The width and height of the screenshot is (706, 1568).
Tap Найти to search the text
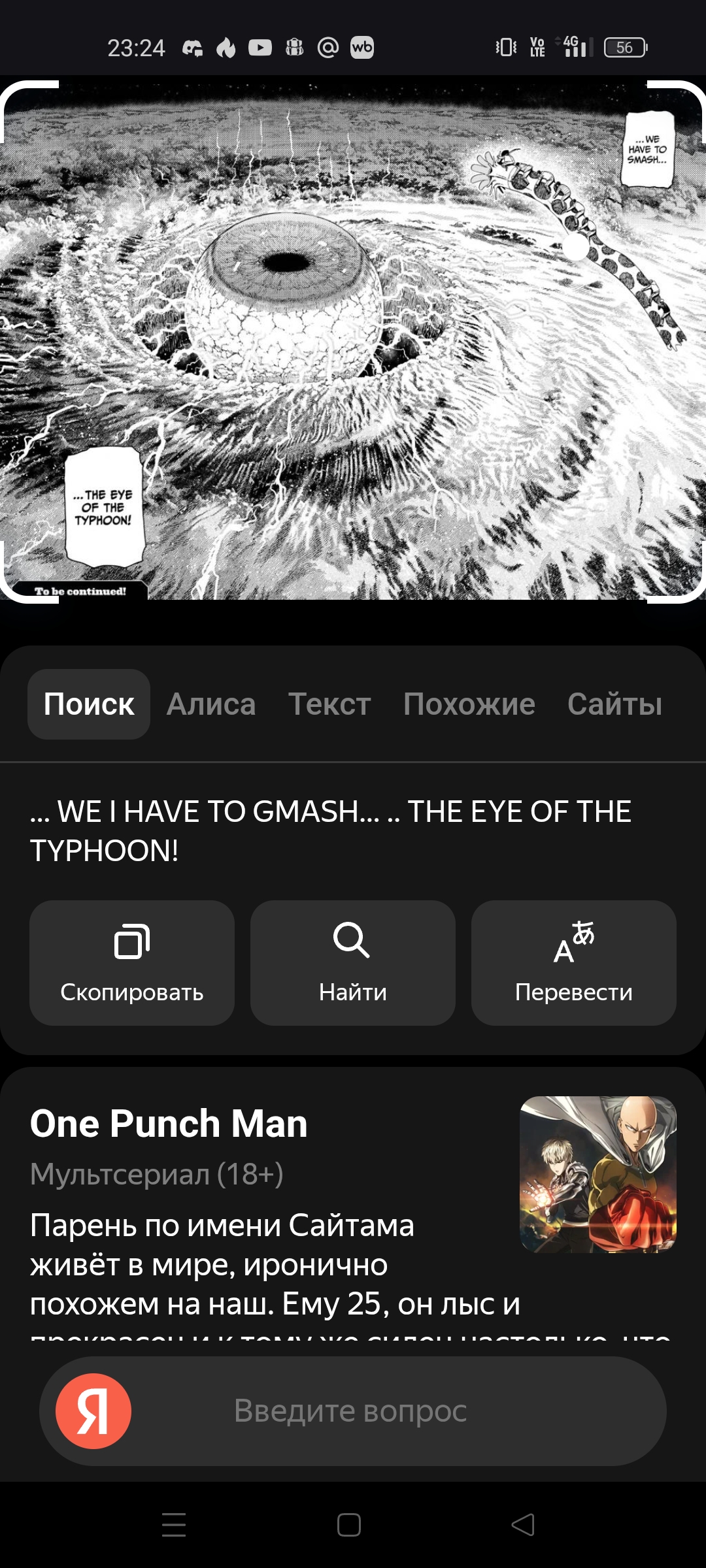352,962
